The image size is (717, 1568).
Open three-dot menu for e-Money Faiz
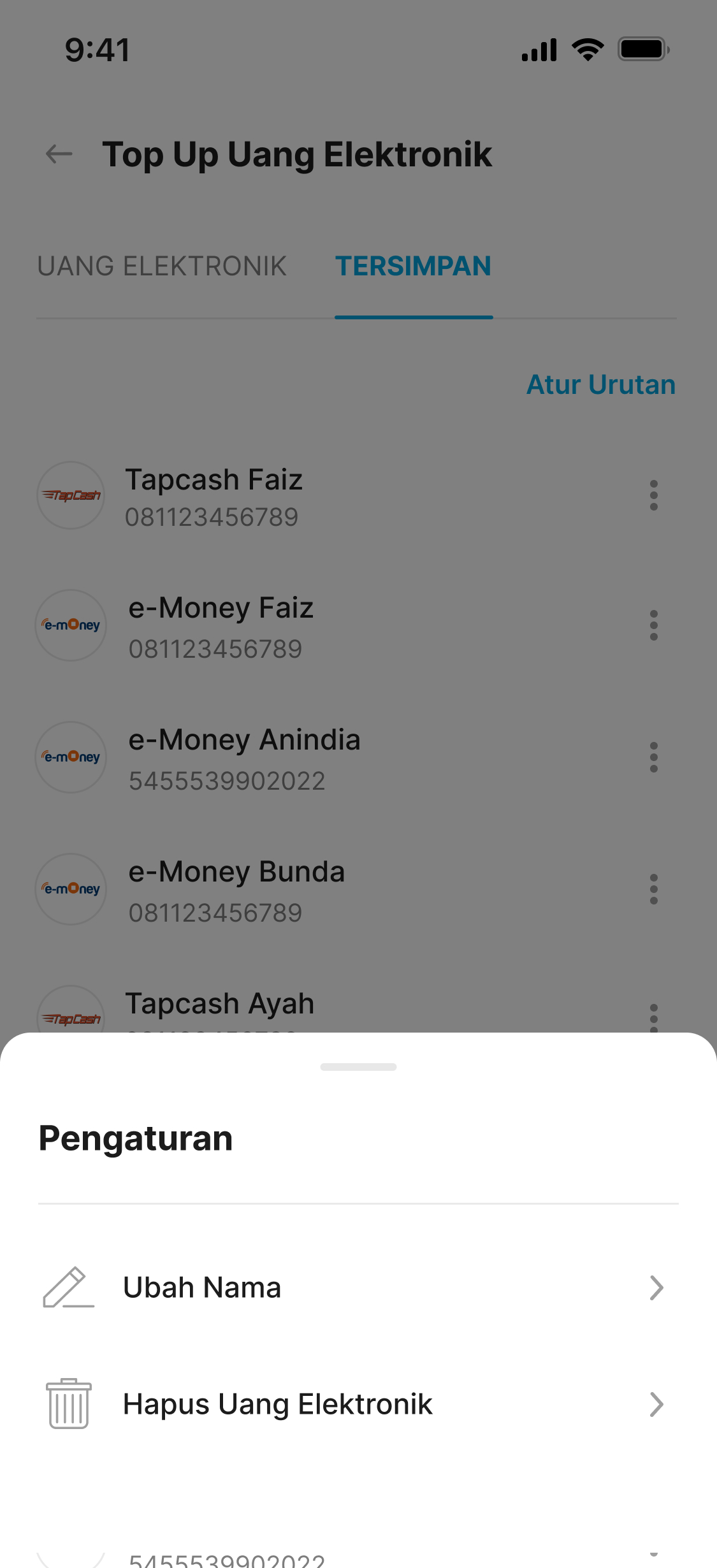(x=653, y=625)
